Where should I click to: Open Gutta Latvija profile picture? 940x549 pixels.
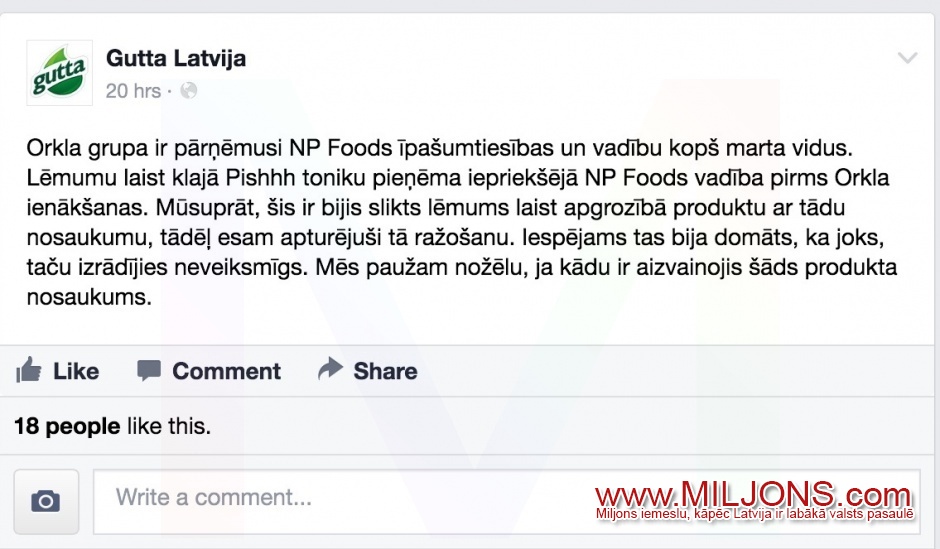(59, 73)
